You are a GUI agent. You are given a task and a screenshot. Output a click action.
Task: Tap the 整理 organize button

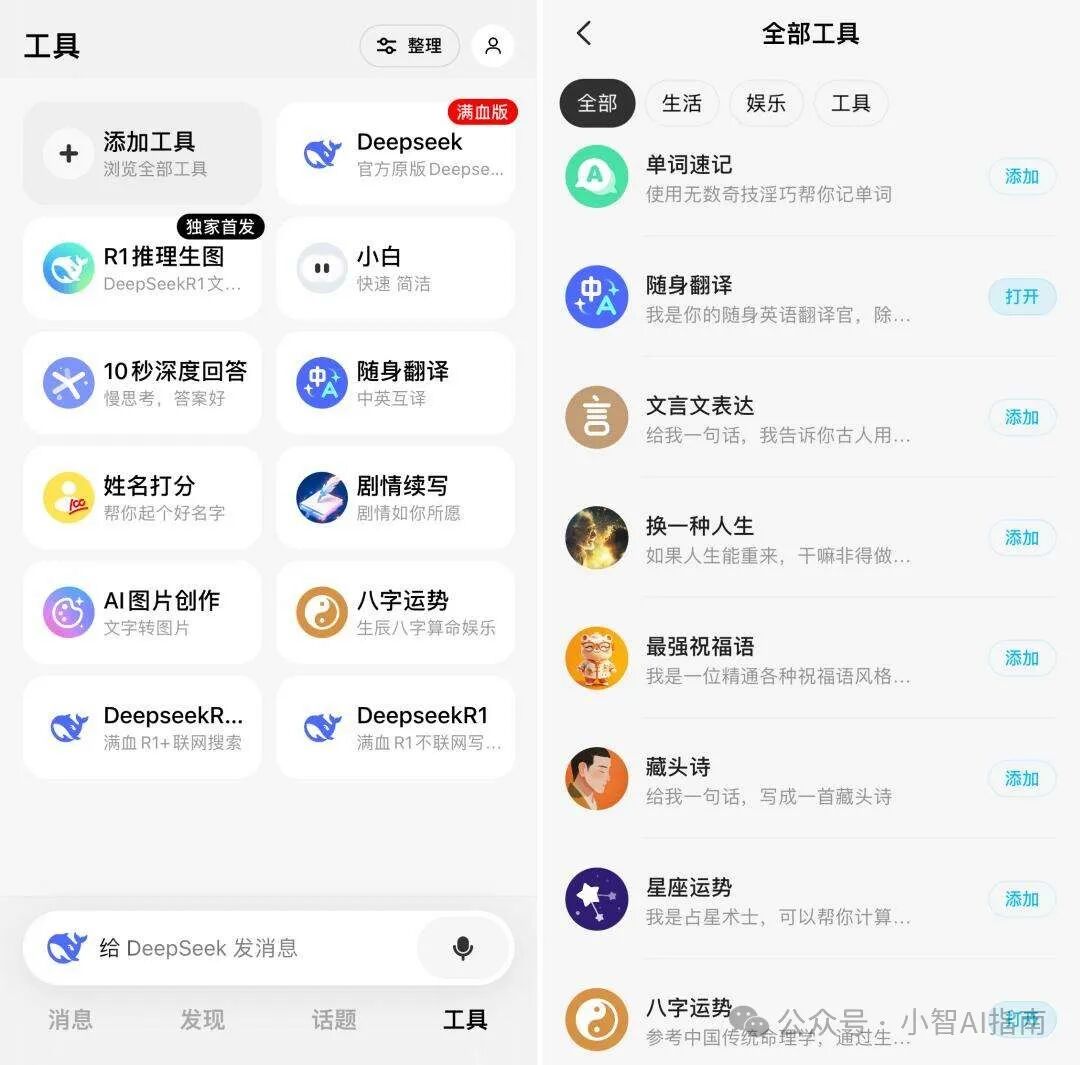pyautogui.click(x=409, y=46)
